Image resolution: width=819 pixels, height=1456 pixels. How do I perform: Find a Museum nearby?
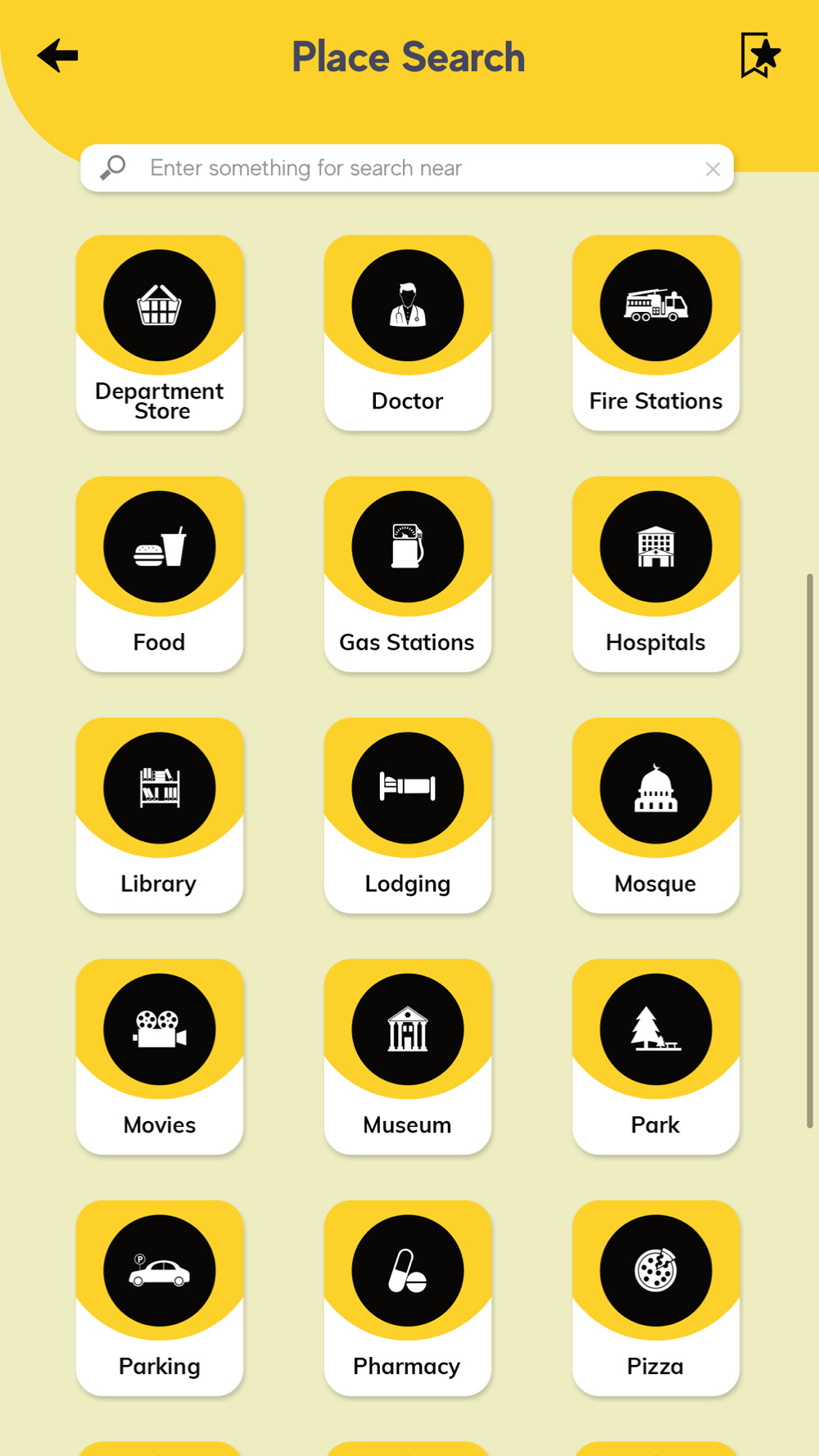point(408,1057)
